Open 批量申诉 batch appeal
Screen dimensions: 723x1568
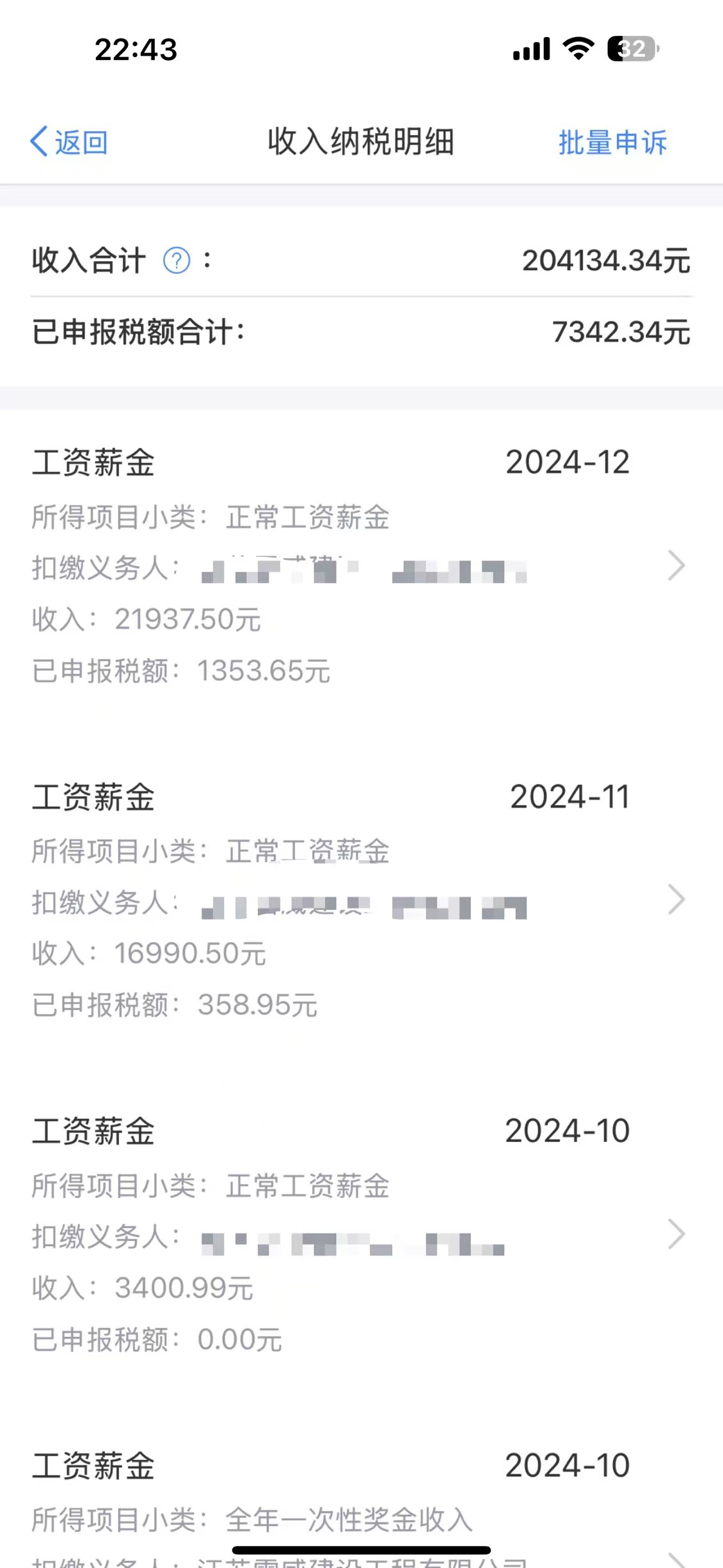pyautogui.click(x=612, y=142)
